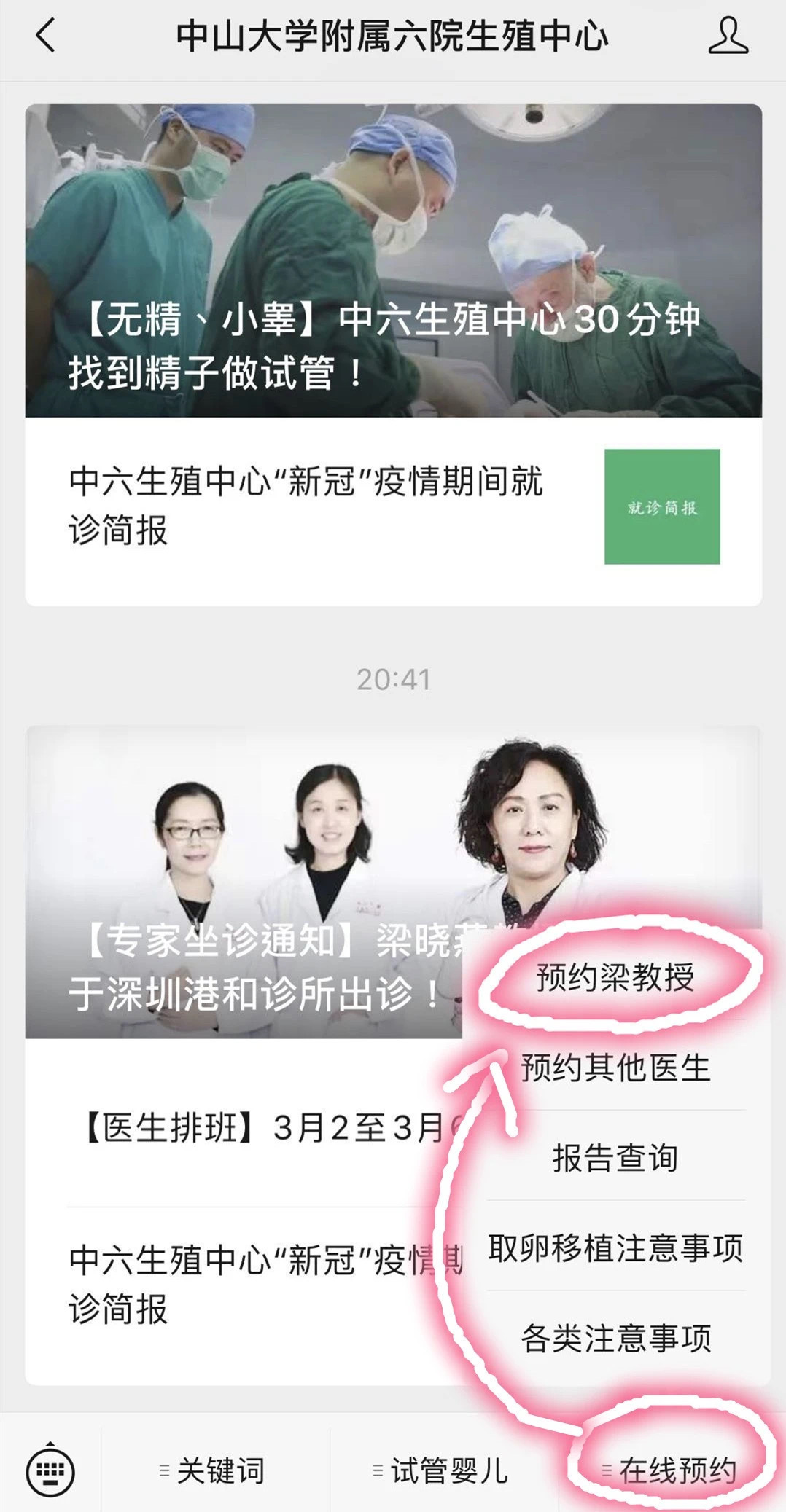Select 预约其他医生 from the popup menu
Screen dimensions: 786x1512
click(x=615, y=1068)
